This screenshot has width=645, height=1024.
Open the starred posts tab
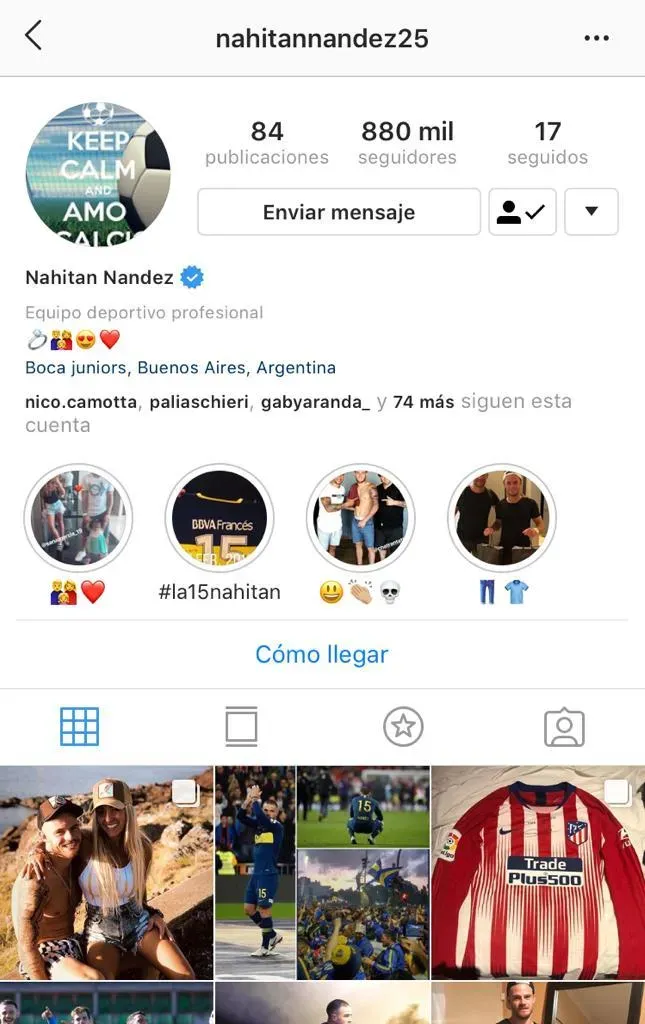click(403, 727)
